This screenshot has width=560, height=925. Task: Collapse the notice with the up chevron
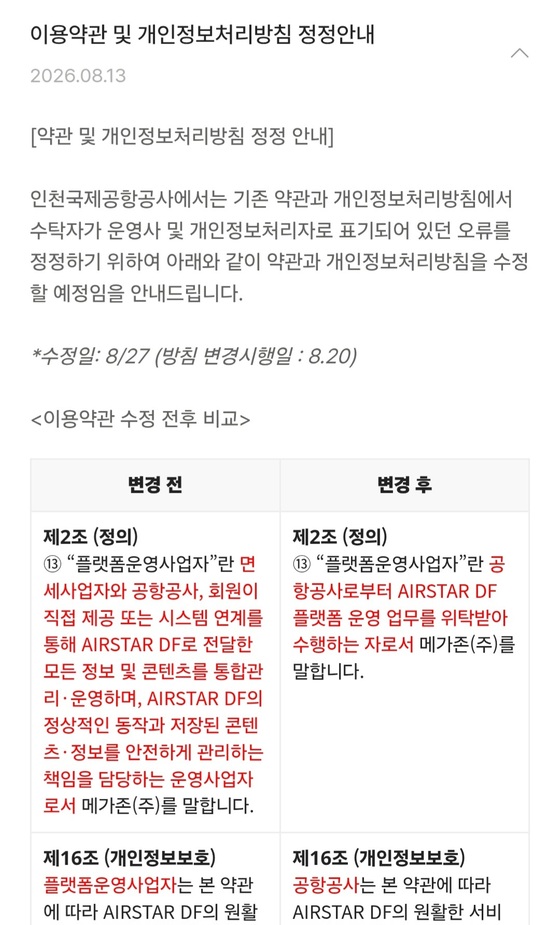coord(519,54)
